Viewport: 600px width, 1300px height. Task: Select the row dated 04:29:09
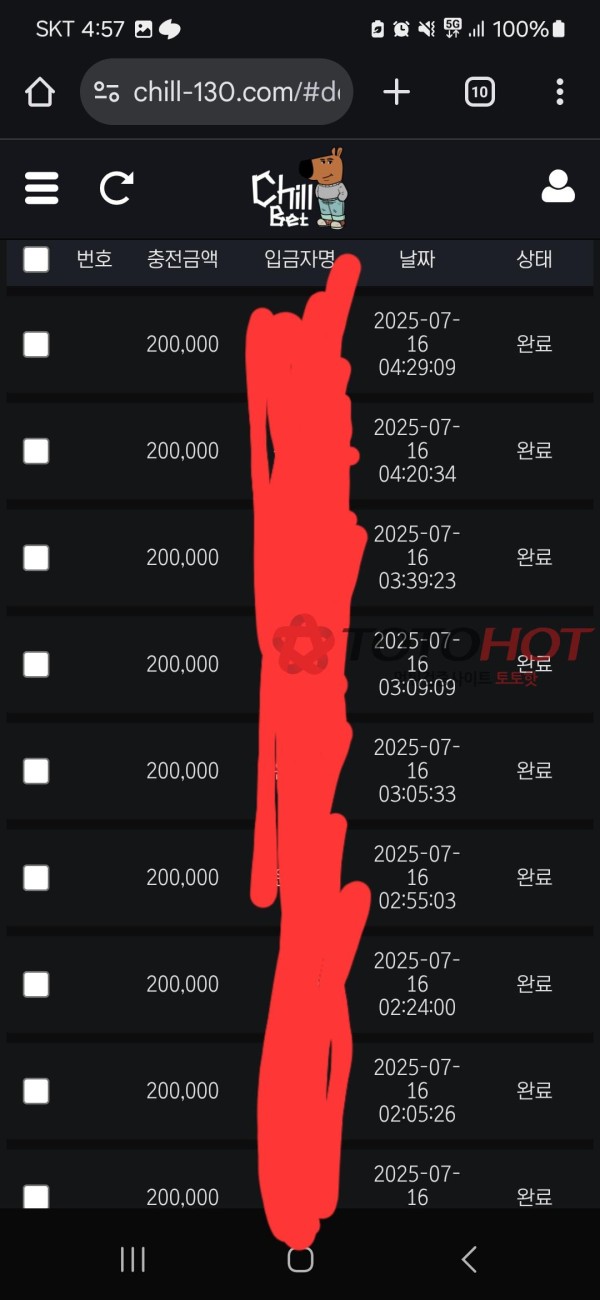[x=36, y=345]
